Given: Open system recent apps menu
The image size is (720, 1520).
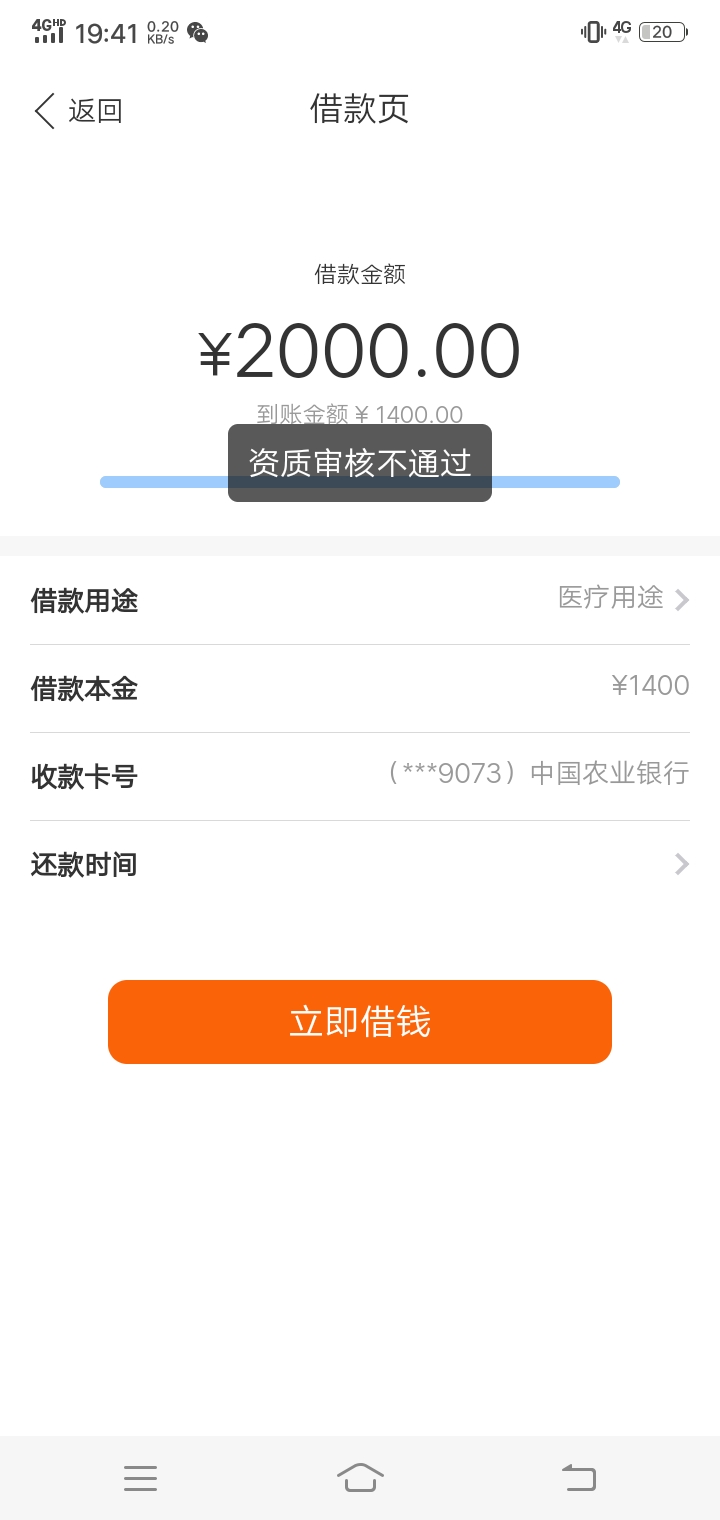Looking at the screenshot, I should tap(141, 1478).
